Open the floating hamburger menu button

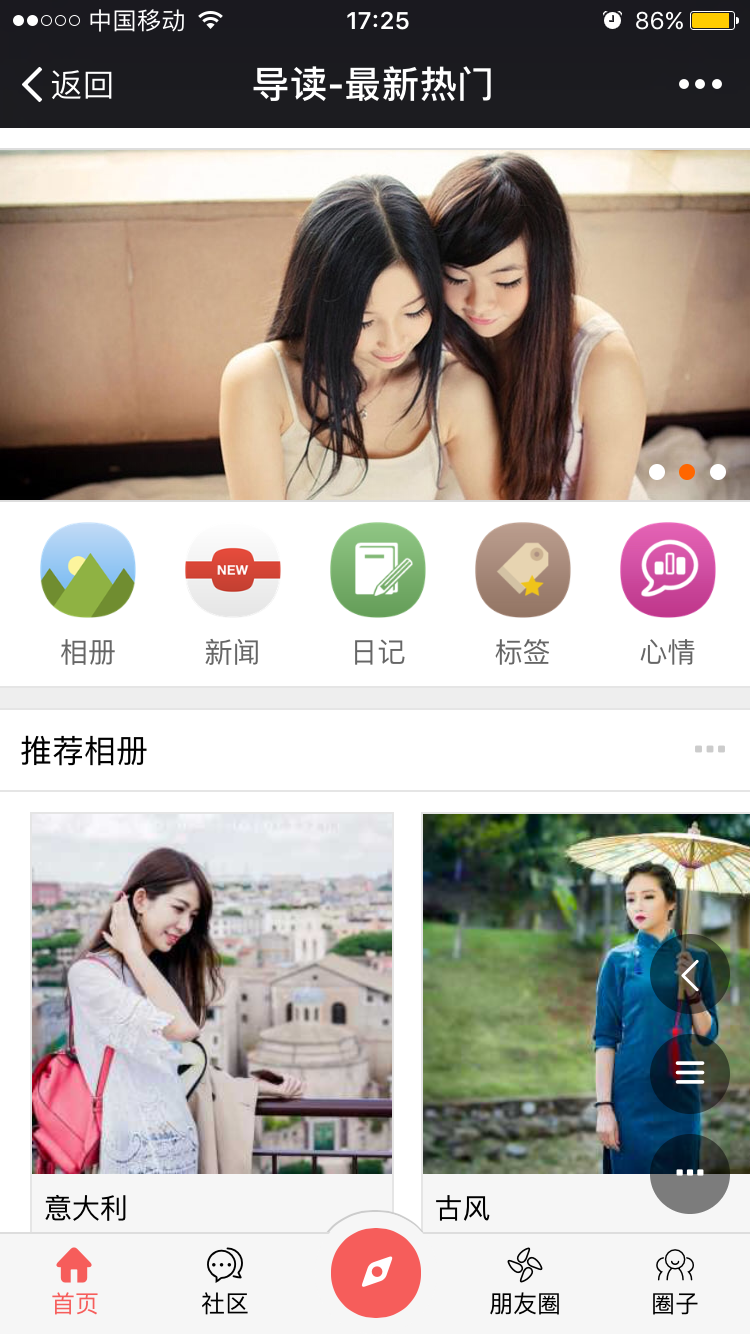(x=690, y=1073)
